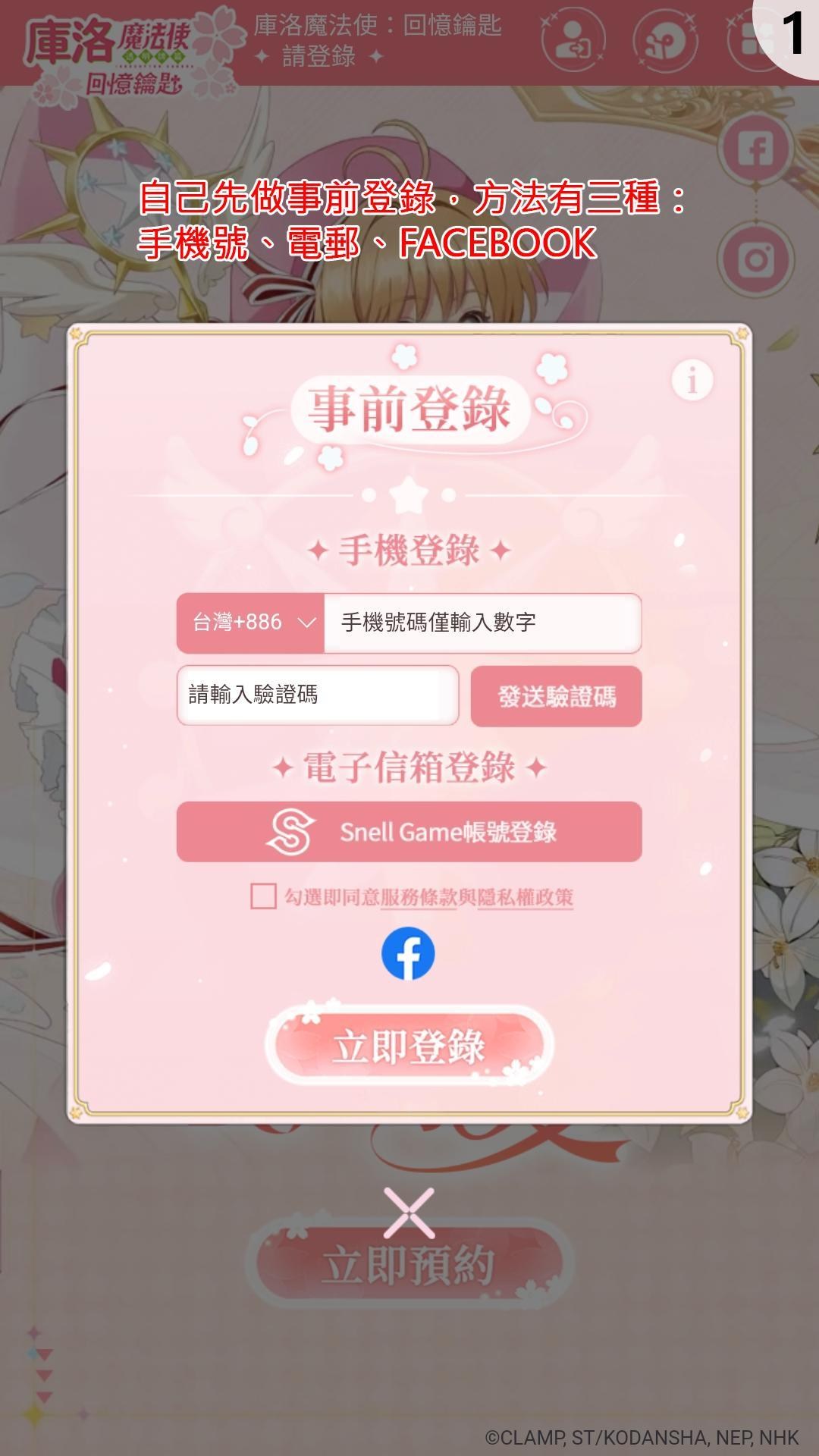Focus the 手機號碼僅輸入數字 phone number field
This screenshot has height=1456, width=819.
[482, 623]
